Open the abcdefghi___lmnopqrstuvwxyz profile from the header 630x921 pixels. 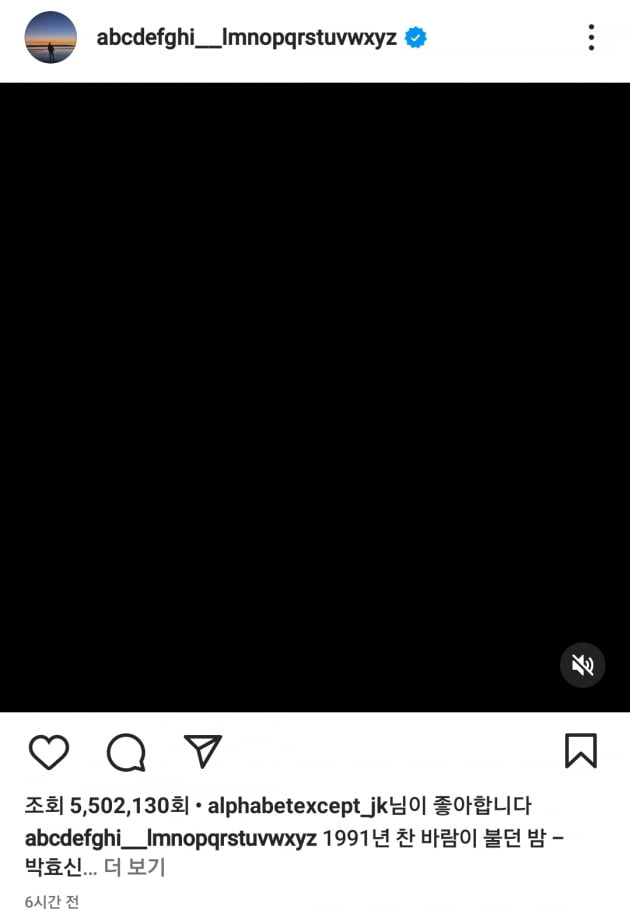click(246, 38)
